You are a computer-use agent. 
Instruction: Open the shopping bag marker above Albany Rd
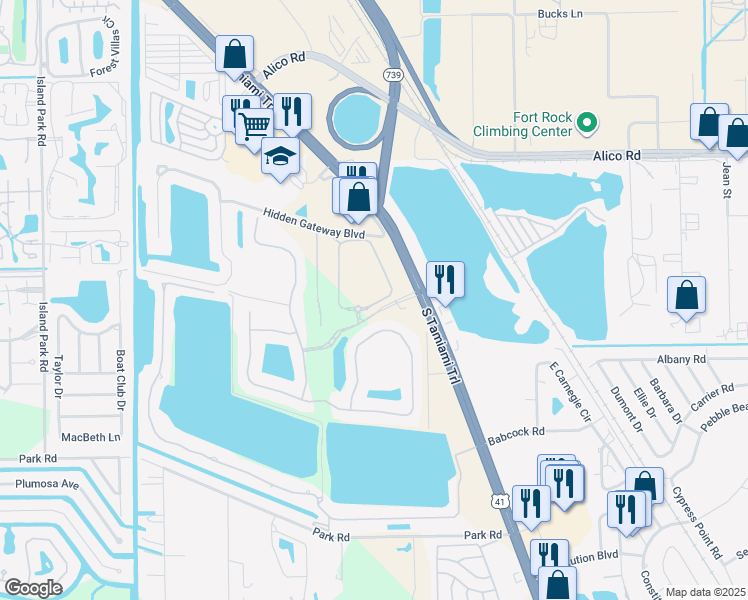(687, 295)
